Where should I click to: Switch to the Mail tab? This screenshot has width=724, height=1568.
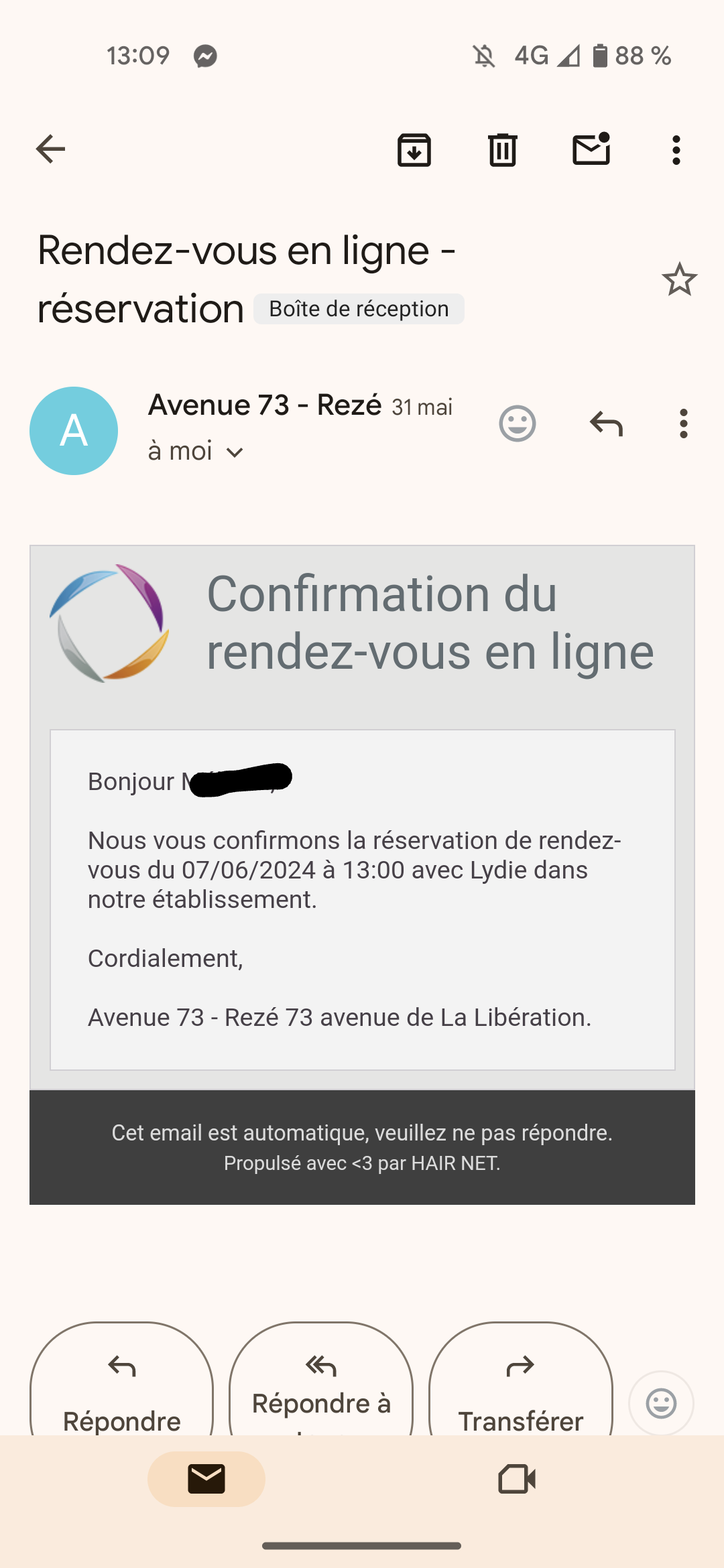pyautogui.click(x=206, y=1479)
